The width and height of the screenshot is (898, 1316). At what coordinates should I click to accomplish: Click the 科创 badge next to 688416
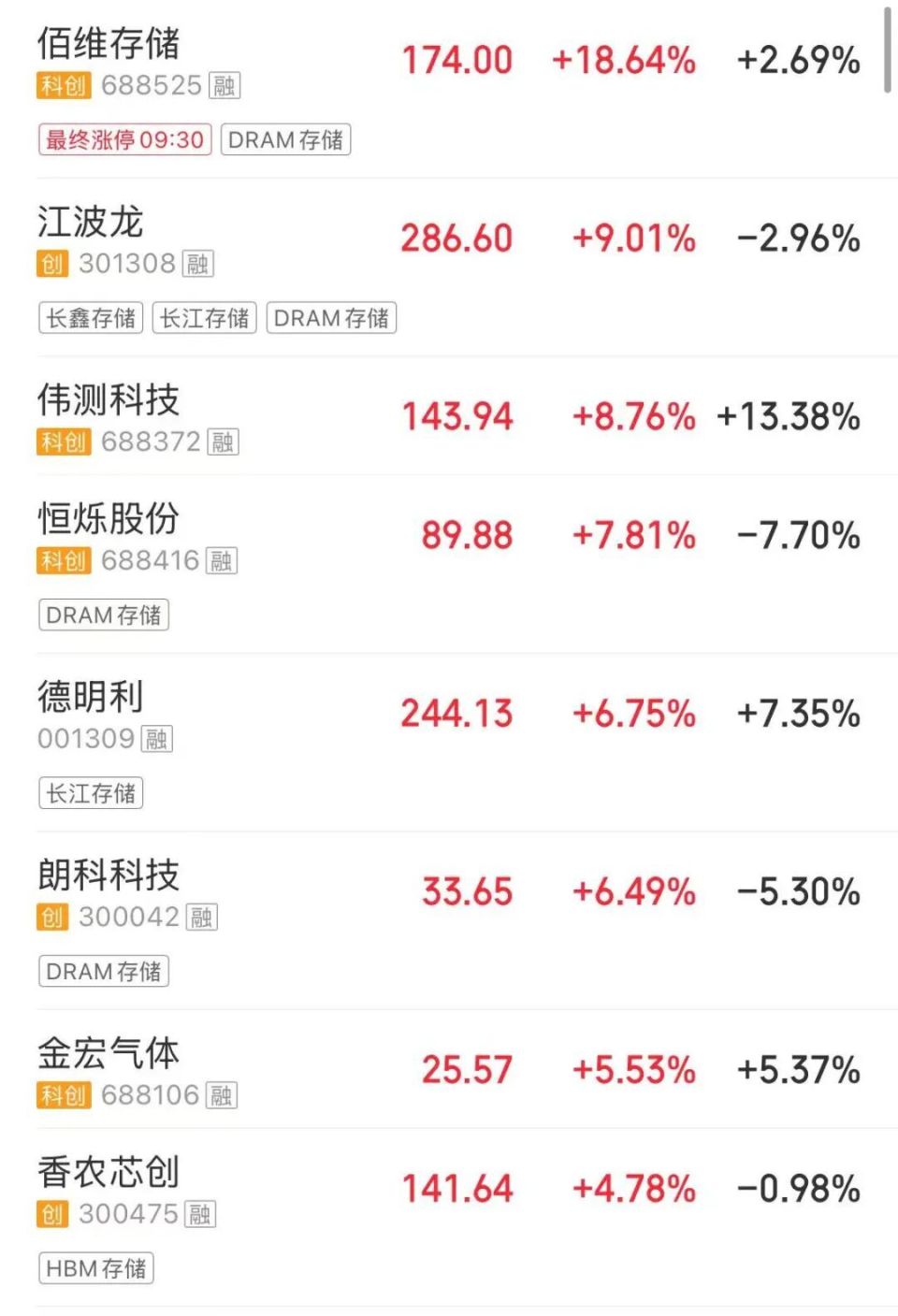[62, 562]
